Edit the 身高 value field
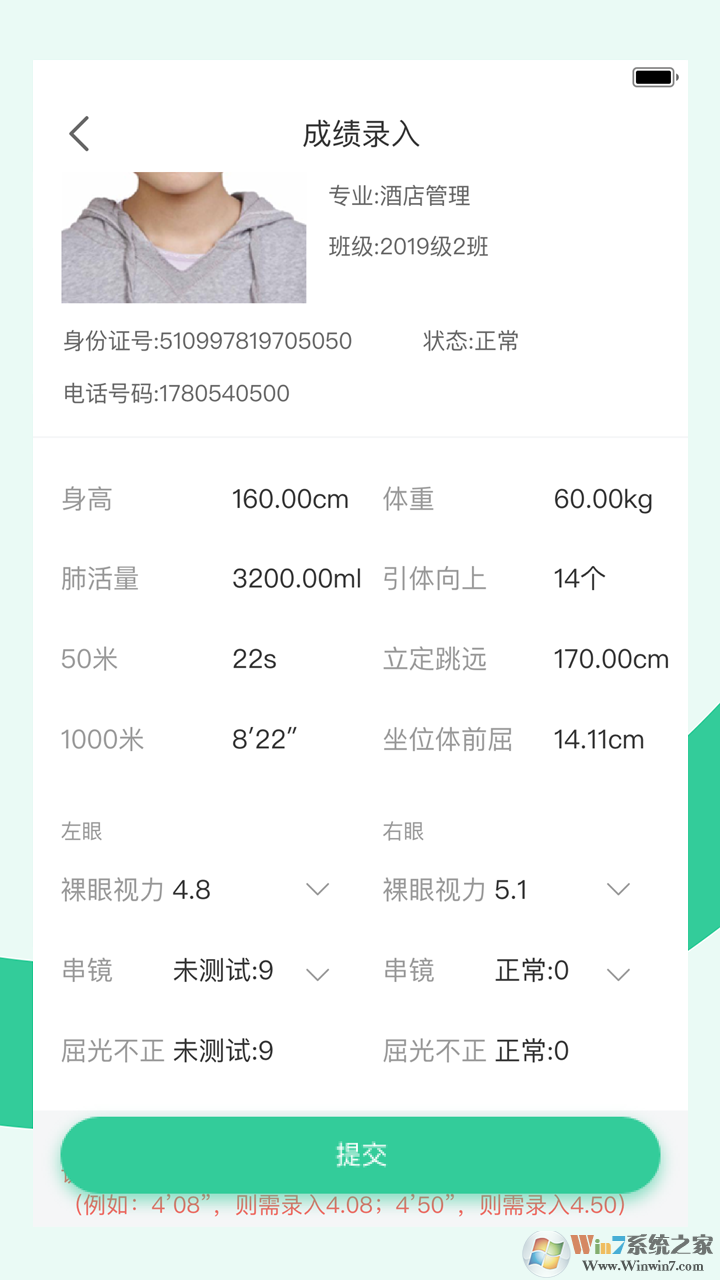Viewport: 720px width, 1280px height. 290,499
